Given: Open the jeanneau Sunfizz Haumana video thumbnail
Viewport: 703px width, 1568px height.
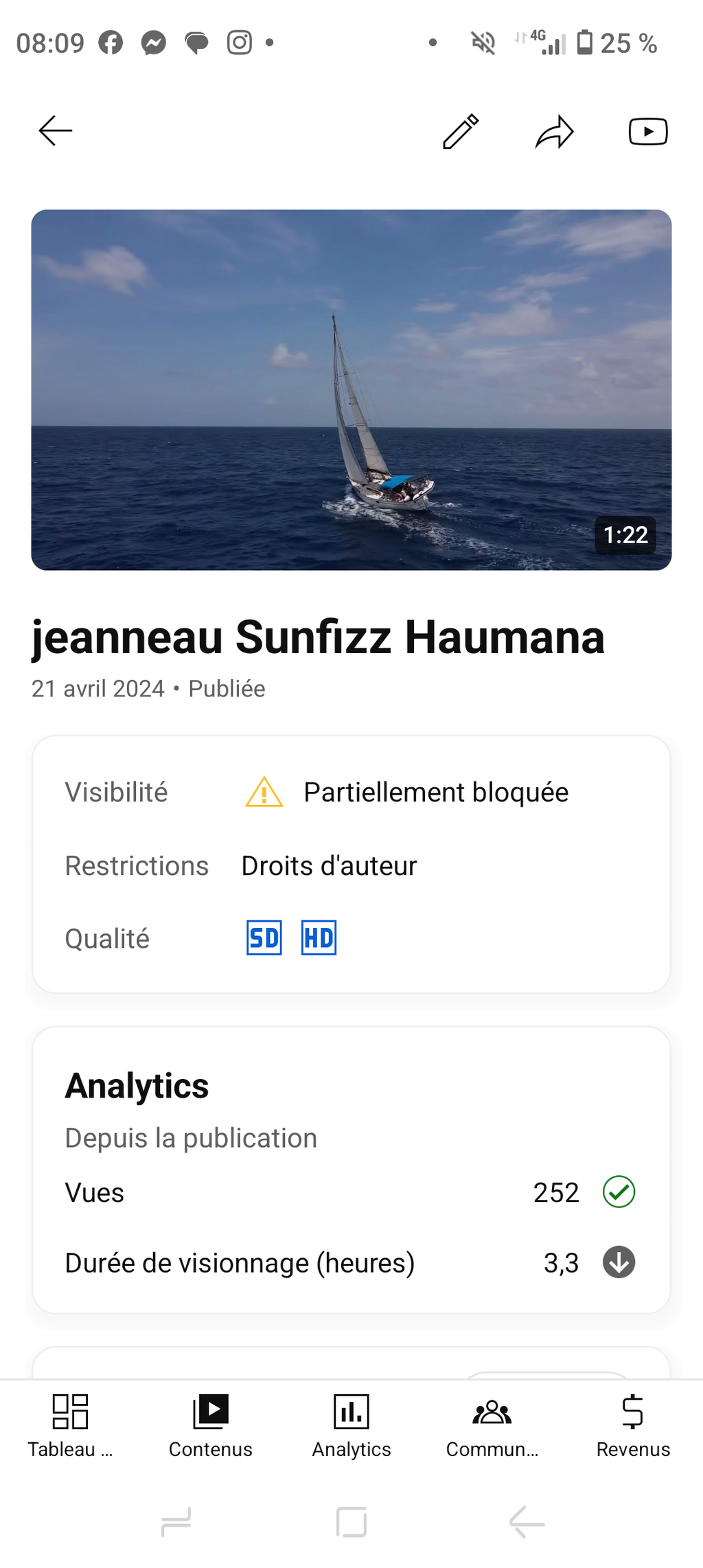Looking at the screenshot, I should [x=351, y=389].
